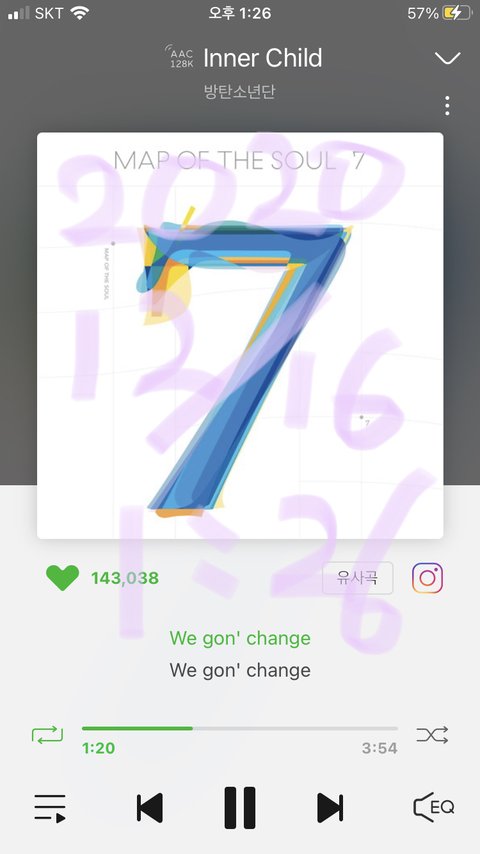This screenshot has width=480, height=854.
Task: Open similar songs with the 유사곡 button
Action: 357,577
